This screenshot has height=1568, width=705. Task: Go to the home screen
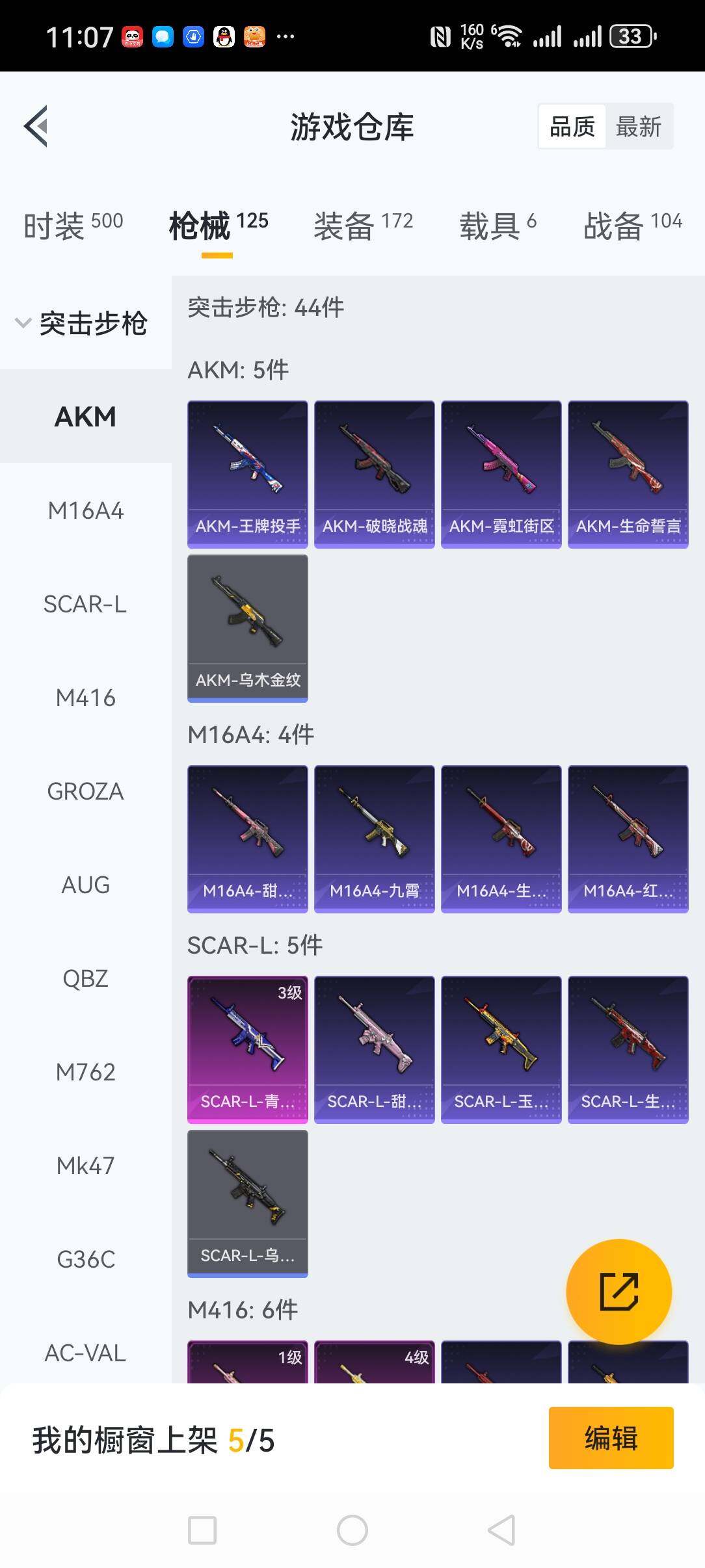click(x=352, y=1530)
